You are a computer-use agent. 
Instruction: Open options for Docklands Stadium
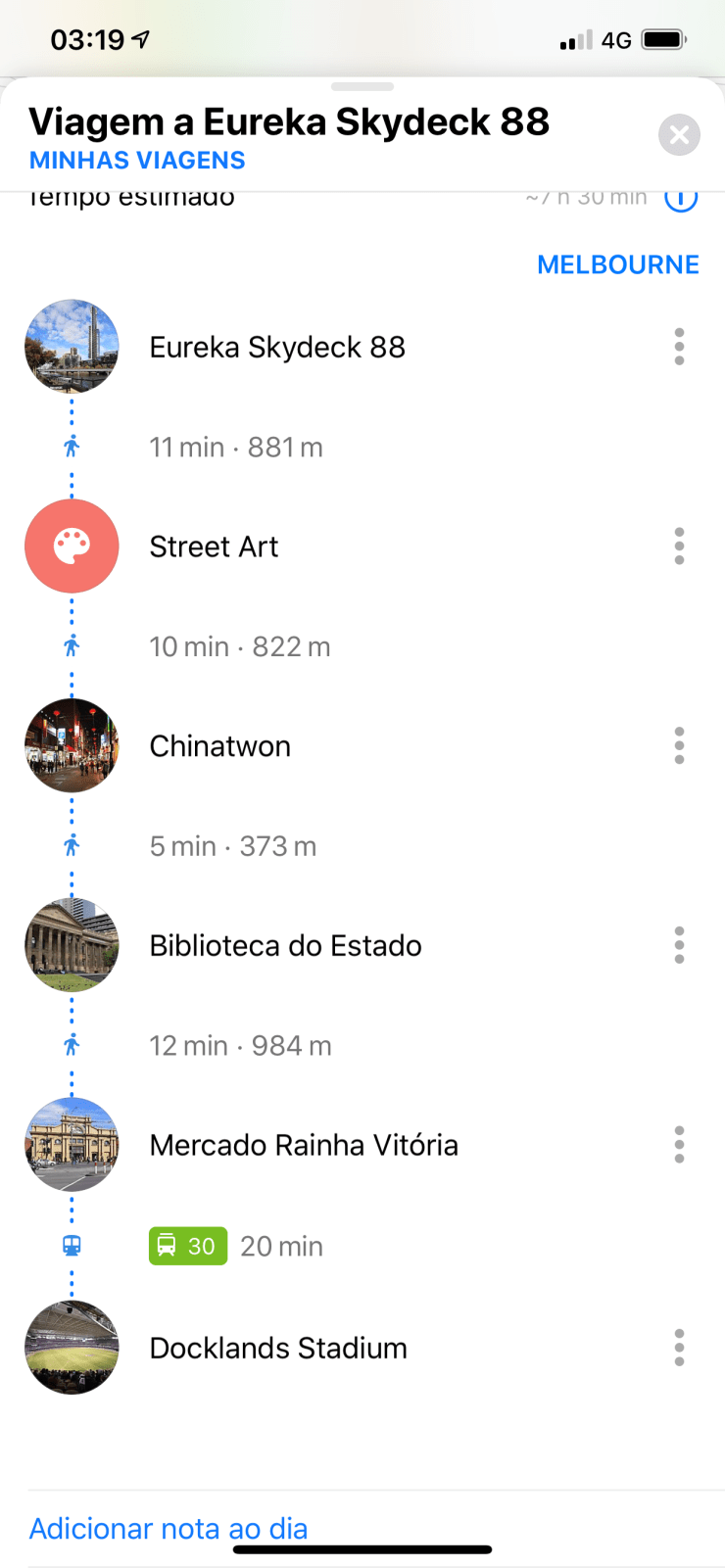click(679, 1349)
